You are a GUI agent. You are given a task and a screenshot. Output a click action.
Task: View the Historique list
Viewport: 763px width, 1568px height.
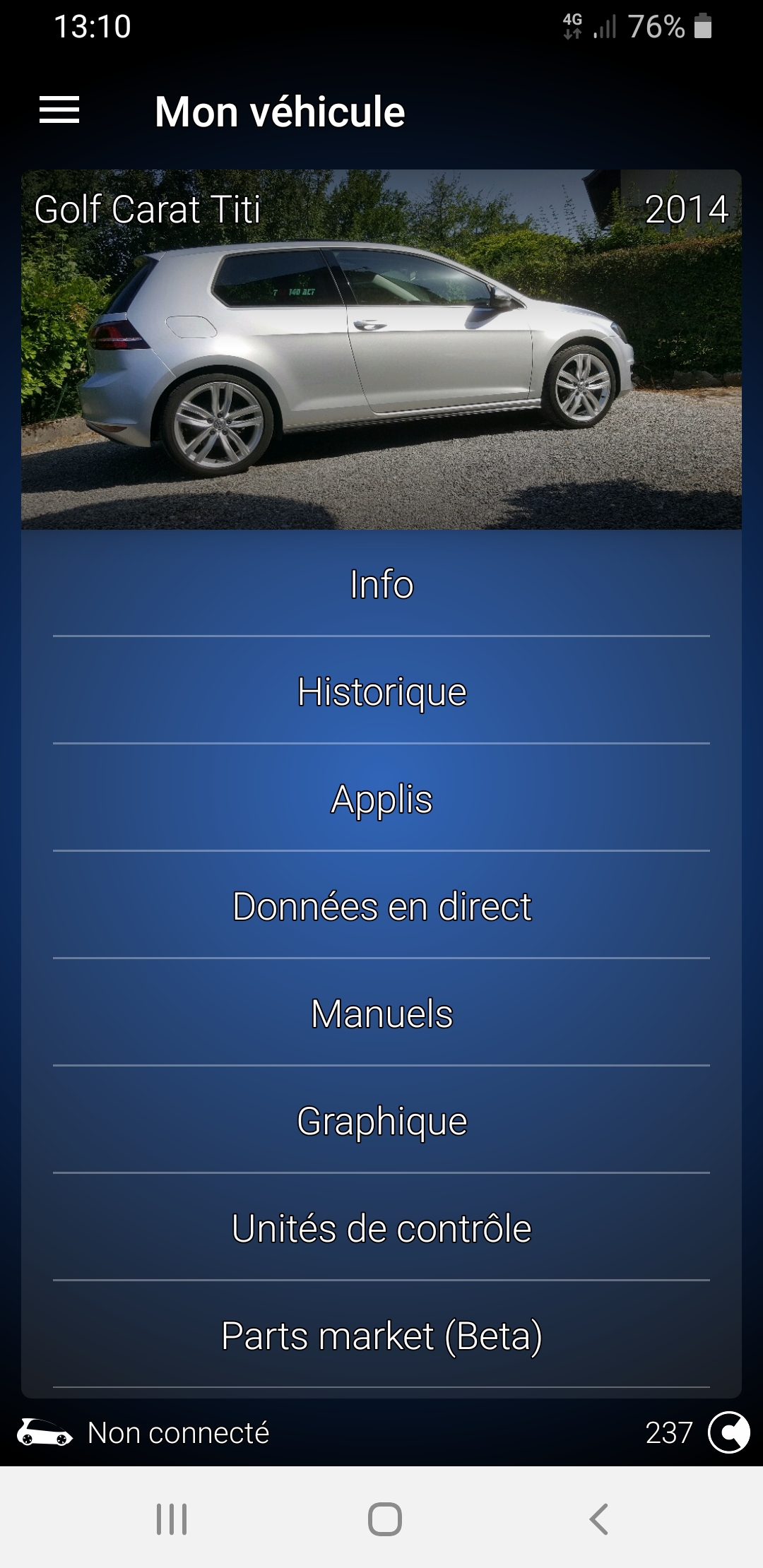pos(381,691)
